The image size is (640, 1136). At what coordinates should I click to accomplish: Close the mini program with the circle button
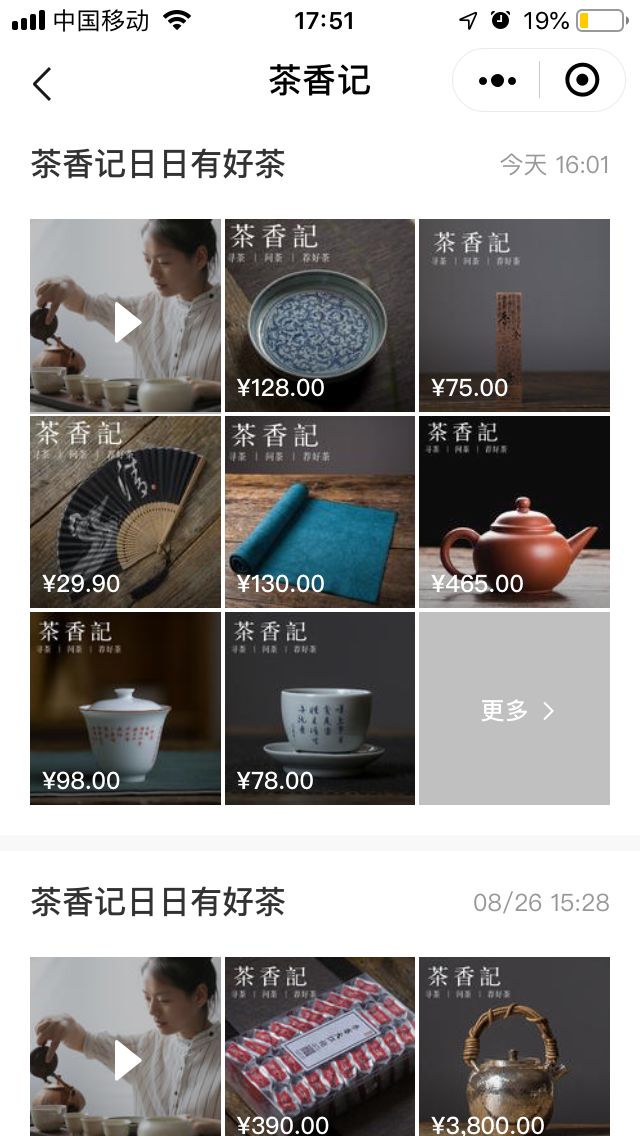[x=582, y=80]
